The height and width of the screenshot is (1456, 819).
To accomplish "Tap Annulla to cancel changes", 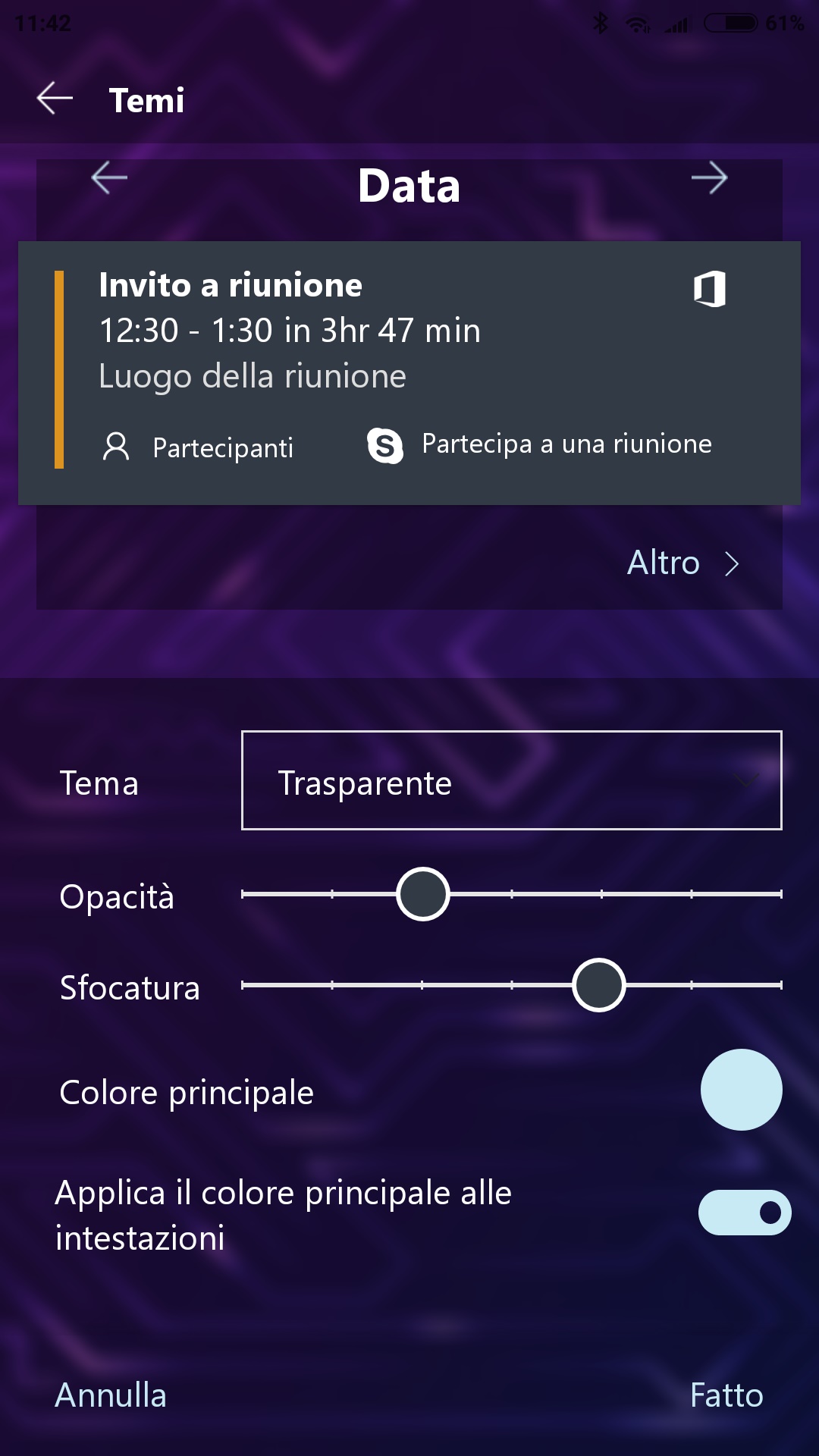I will tap(111, 1395).
